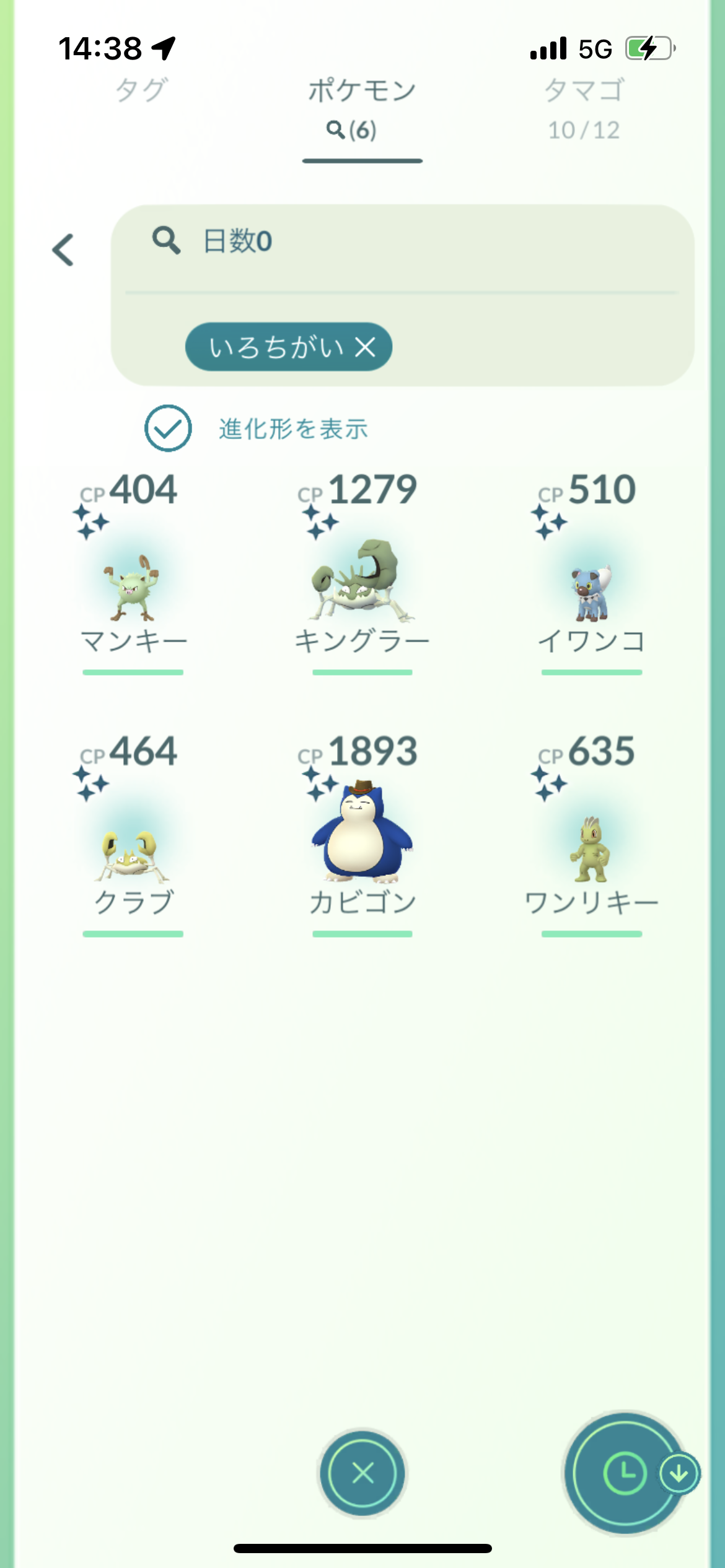Tap the green progress bar under カビゴン
Viewport: 725px width, 1568px height.
coord(362,934)
